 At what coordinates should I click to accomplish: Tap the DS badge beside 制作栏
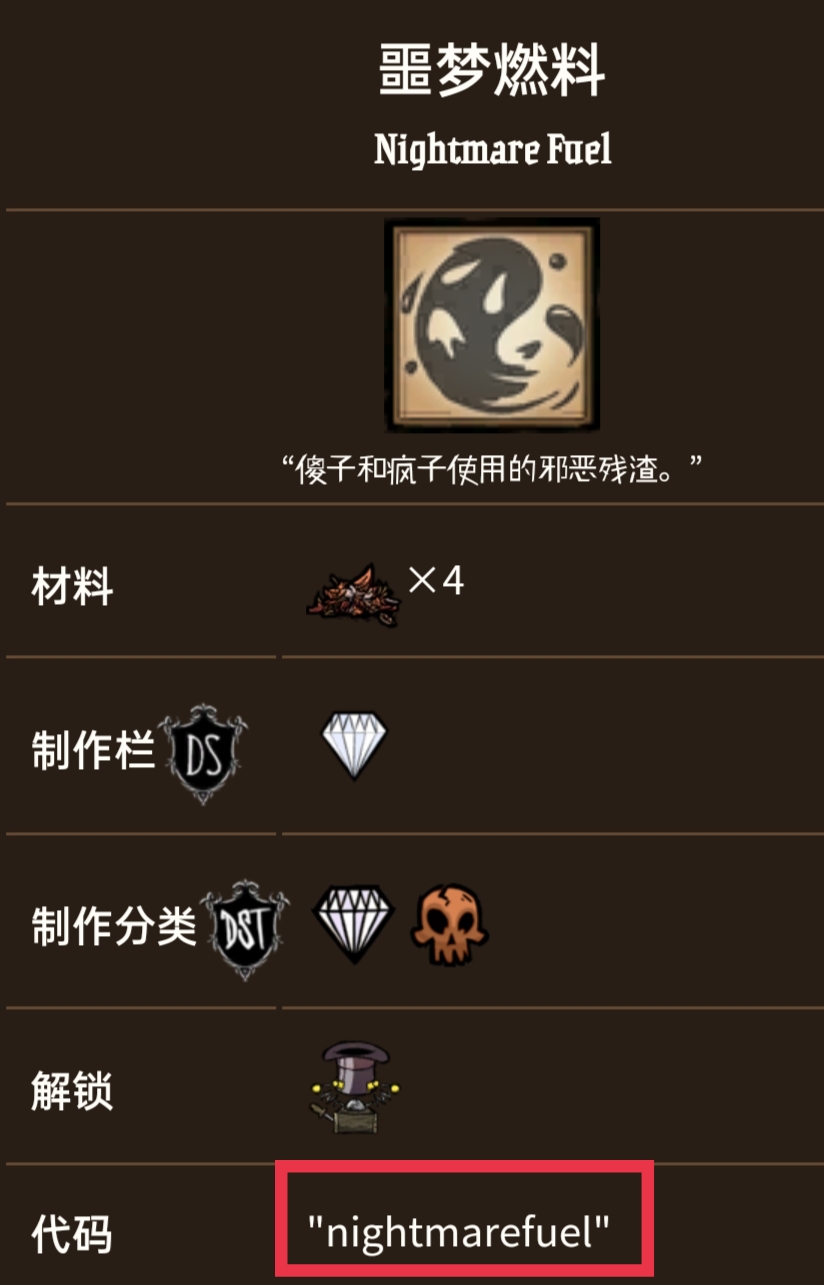tap(203, 753)
